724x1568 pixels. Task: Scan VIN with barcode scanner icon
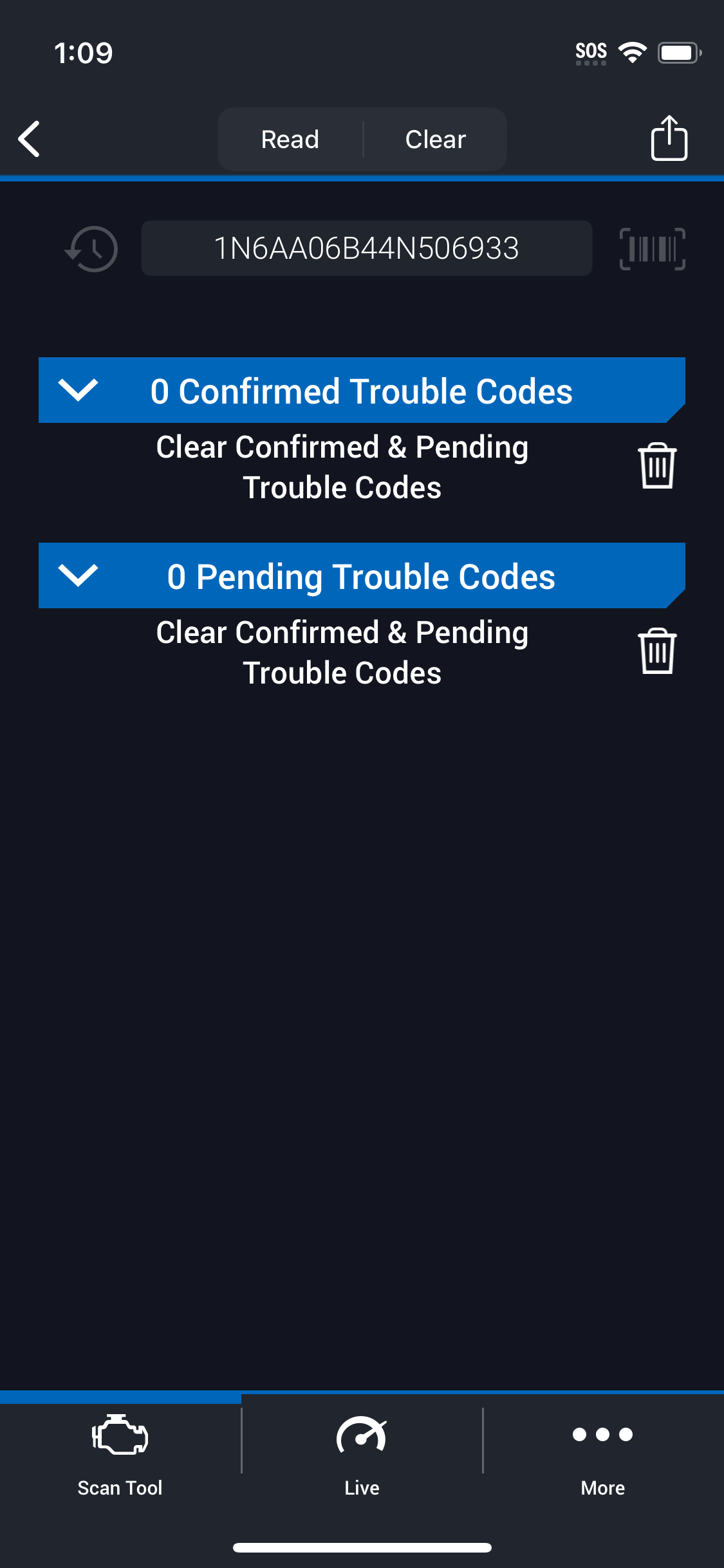point(653,248)
